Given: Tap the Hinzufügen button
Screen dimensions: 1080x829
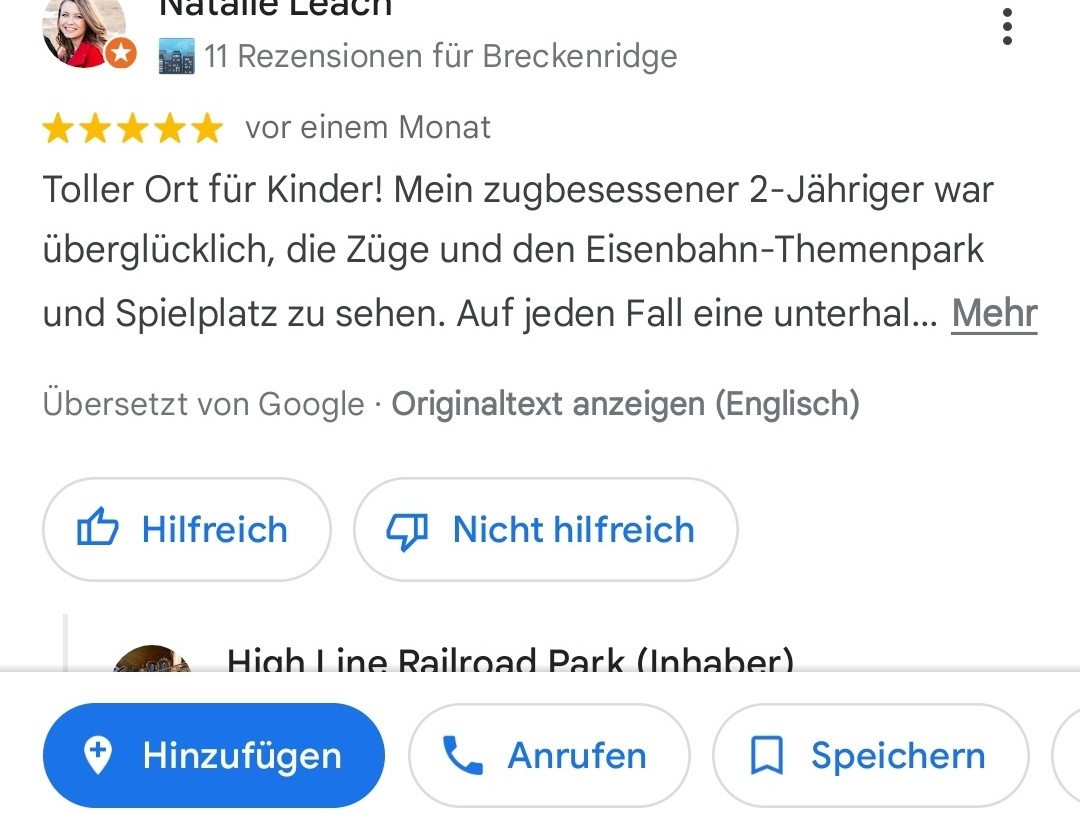Looking at the screenshot, I should coord(213,756).
